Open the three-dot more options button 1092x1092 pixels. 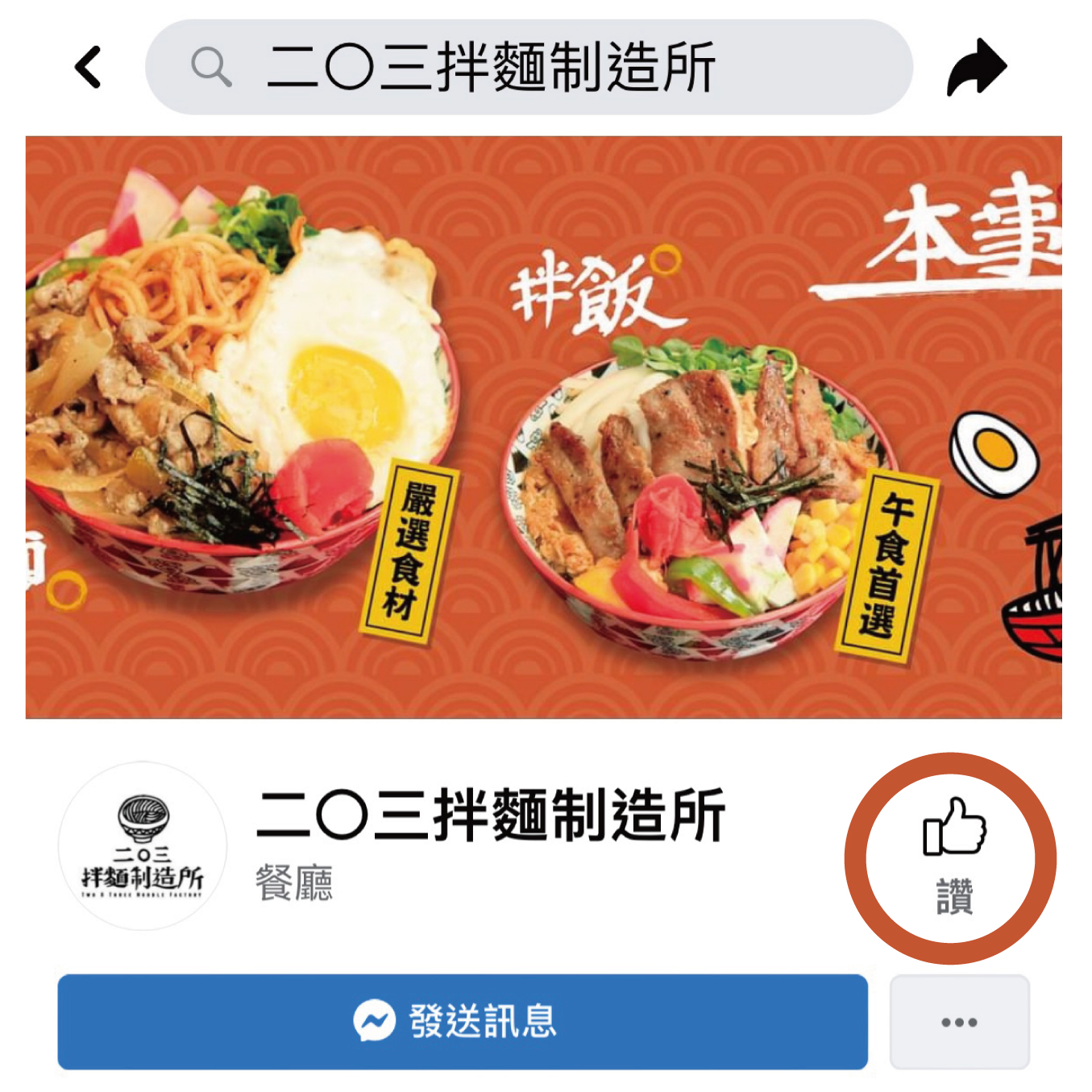959,1021
